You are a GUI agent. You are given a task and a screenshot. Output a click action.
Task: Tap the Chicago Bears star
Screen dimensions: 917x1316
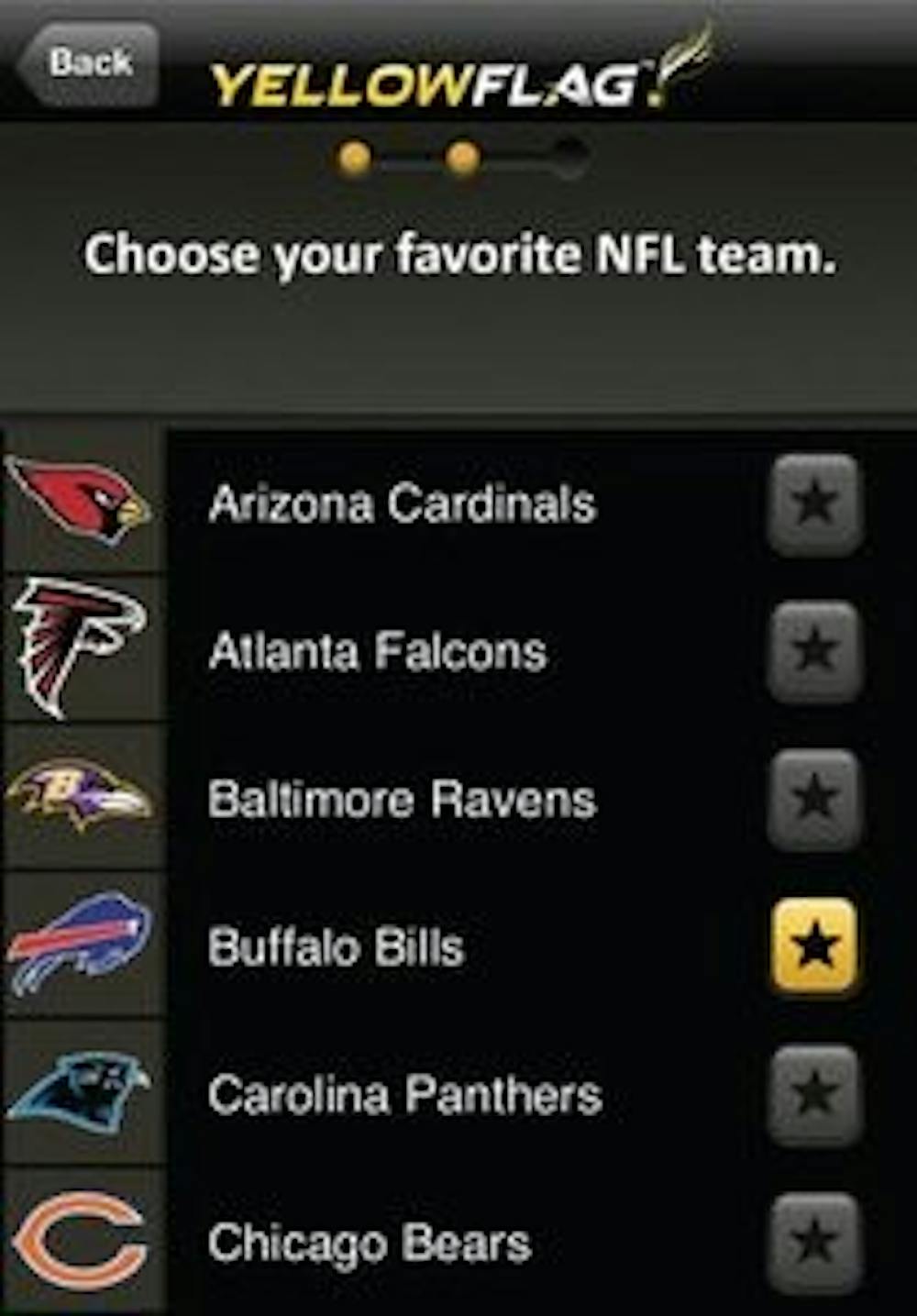coord(814,1242)
